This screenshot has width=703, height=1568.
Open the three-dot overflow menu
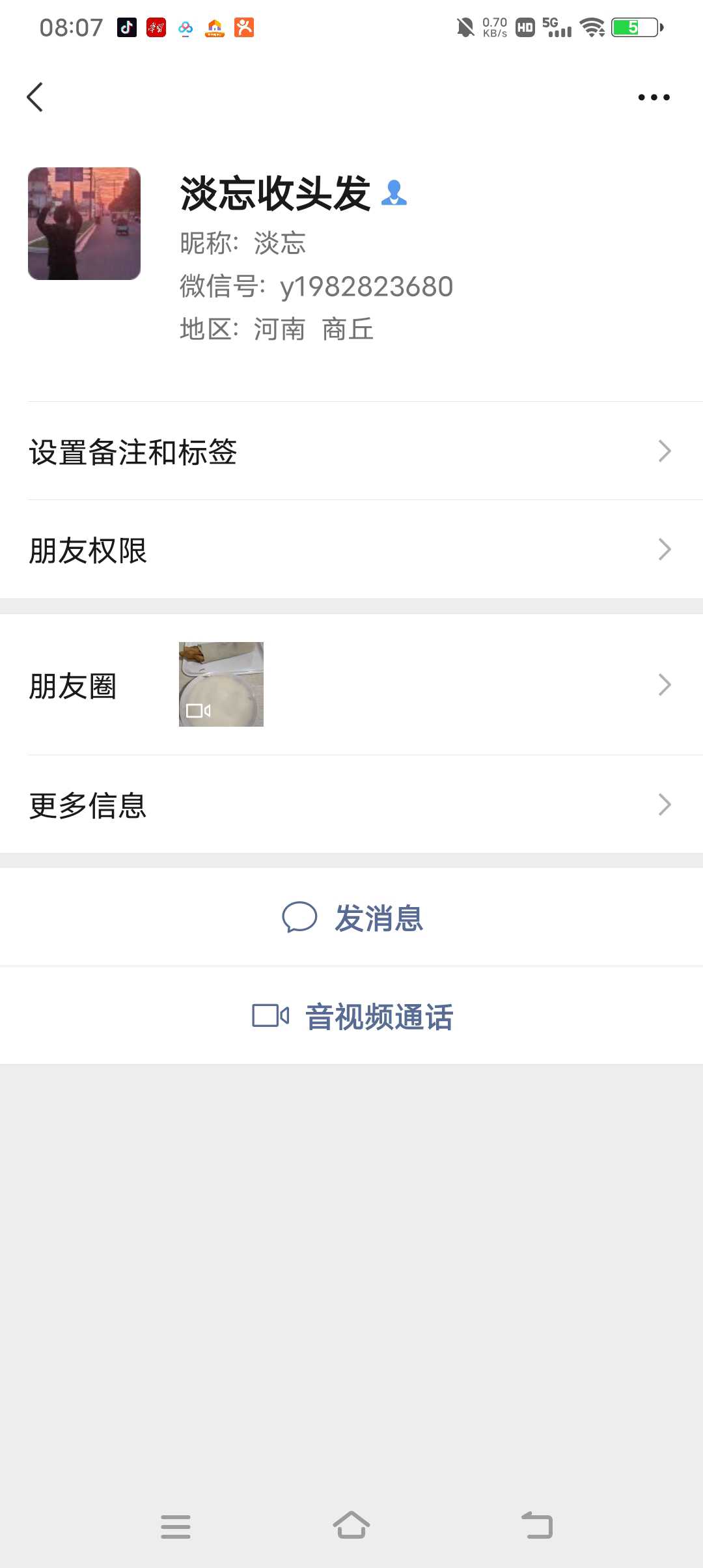(x=654, y=98)
